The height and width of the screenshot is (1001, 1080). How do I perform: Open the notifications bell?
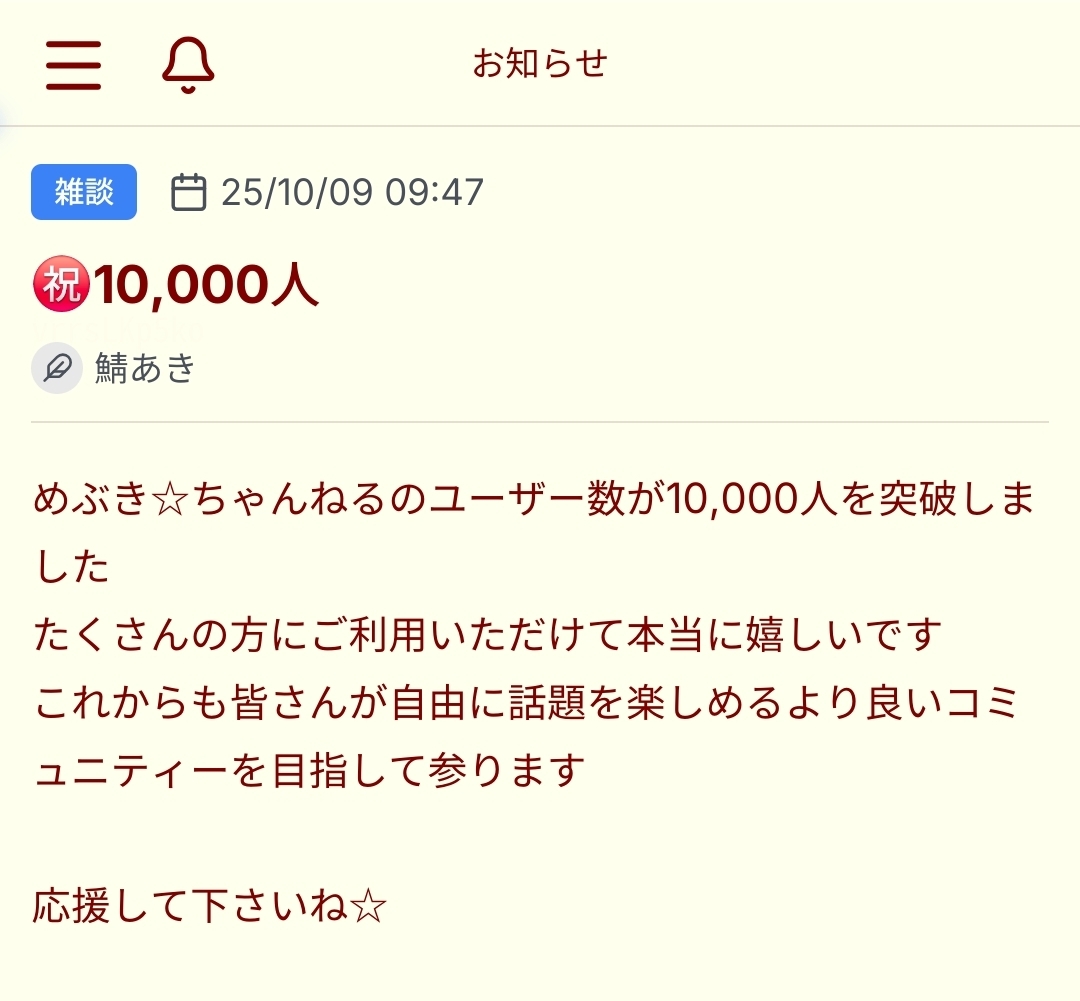(188, 66)
